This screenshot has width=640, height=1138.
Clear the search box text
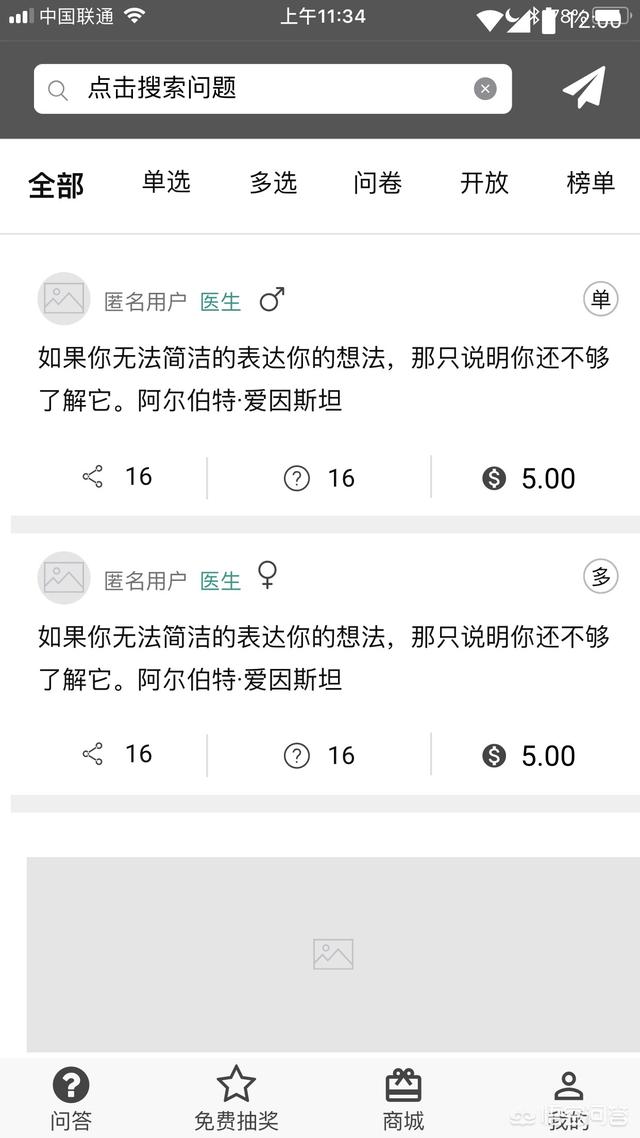(x=485, y=89)
